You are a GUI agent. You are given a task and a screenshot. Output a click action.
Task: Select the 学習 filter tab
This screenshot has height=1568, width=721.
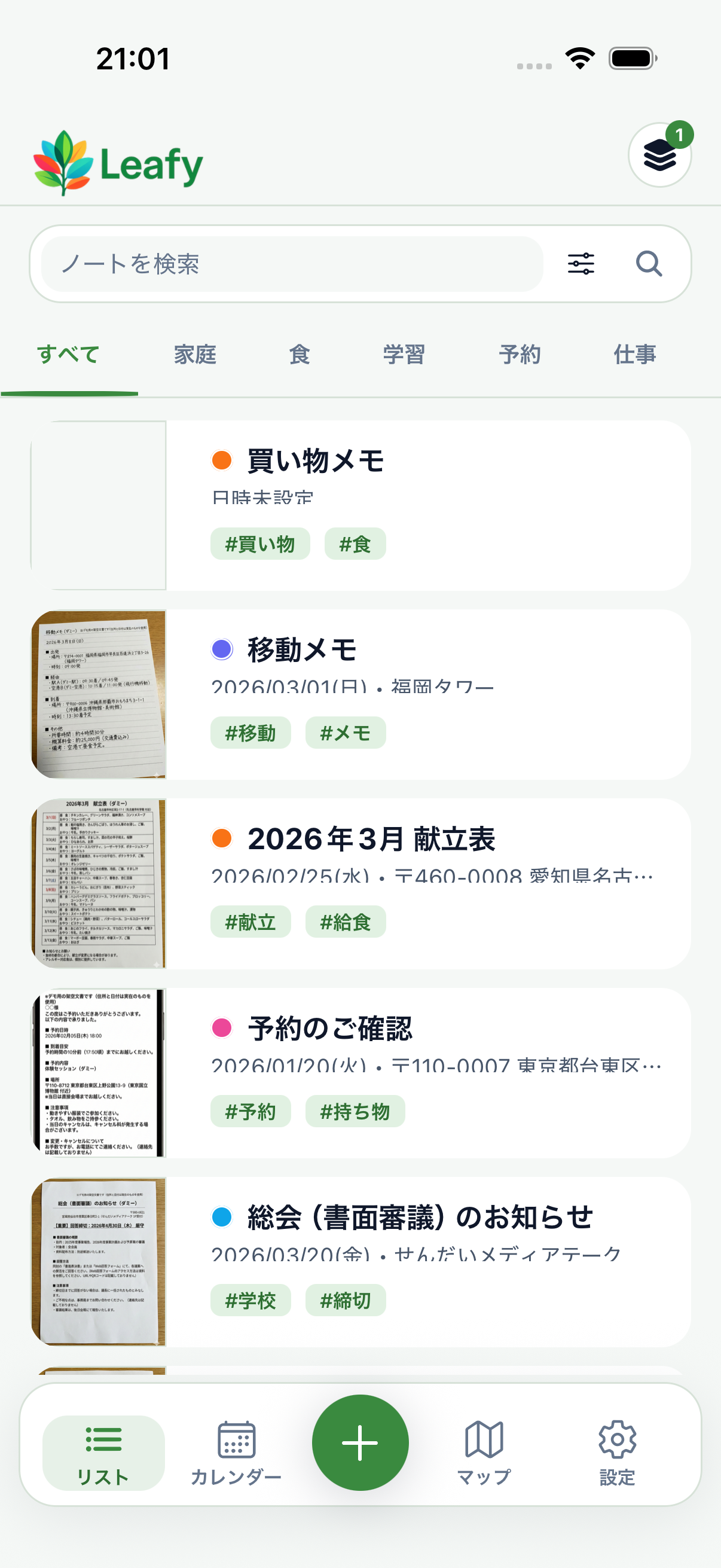click(x=404, y=354)
